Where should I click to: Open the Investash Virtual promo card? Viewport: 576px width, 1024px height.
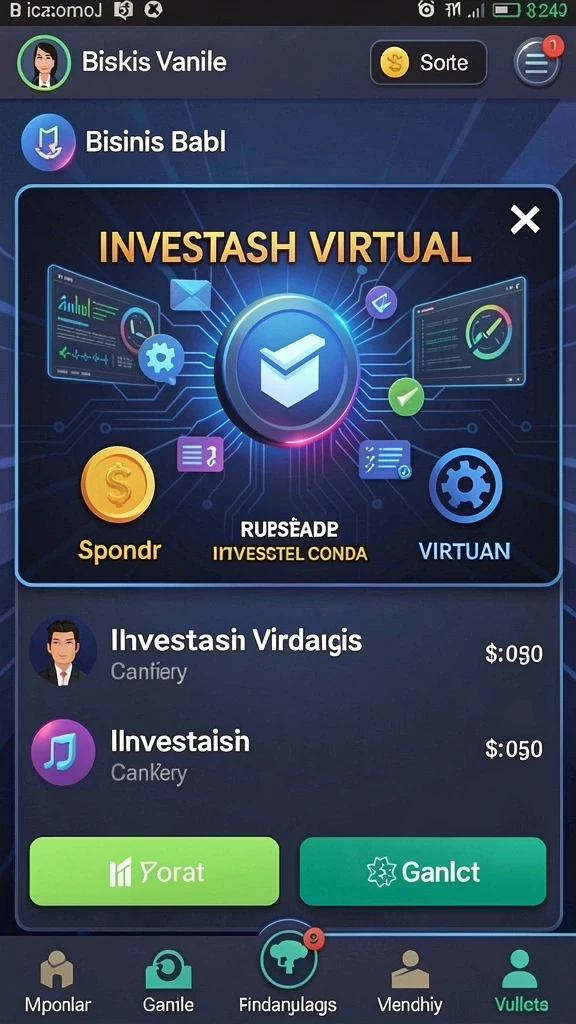tap(288, 385)
